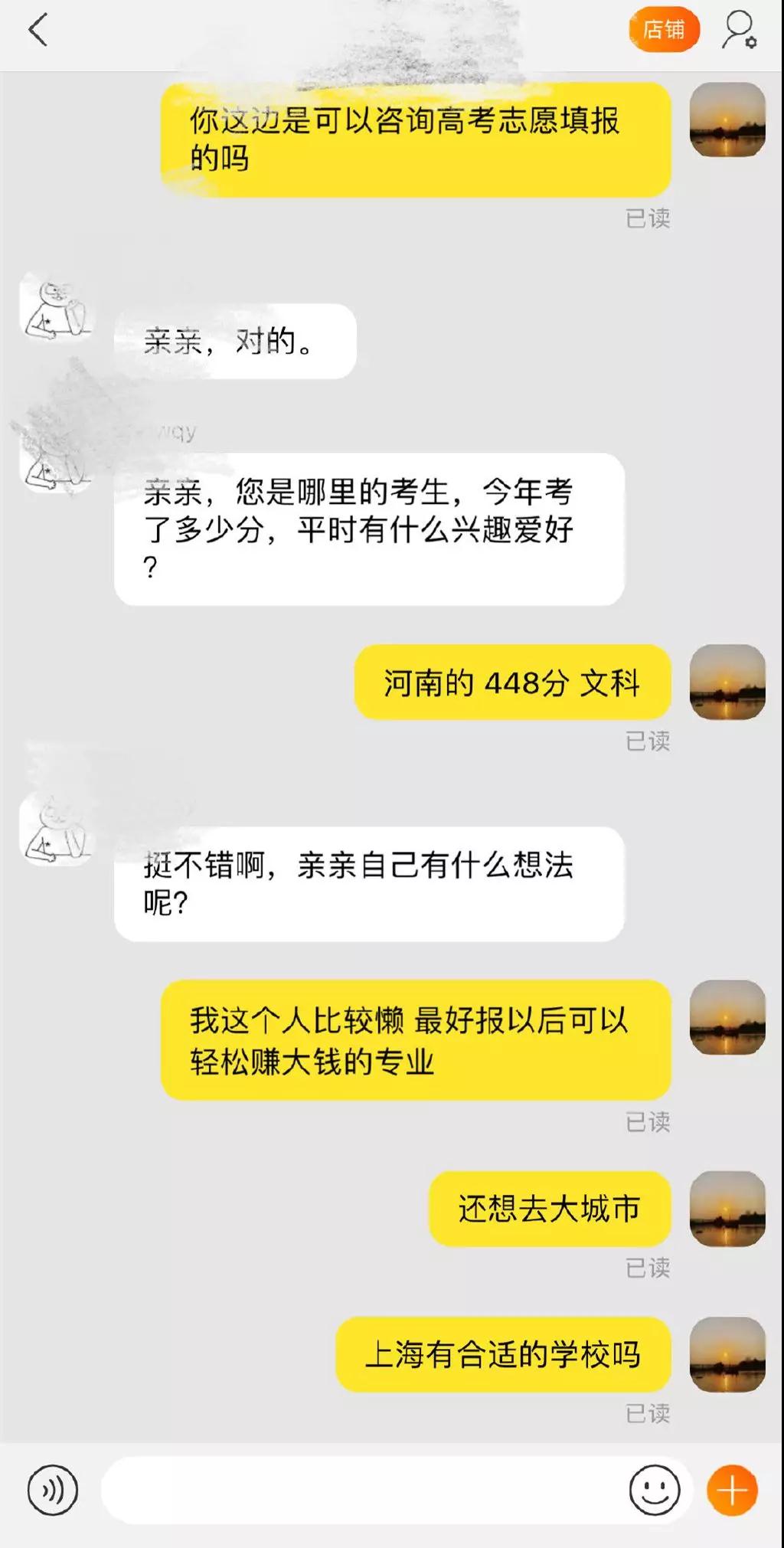Open the emoji picker
Viewport: 784px width, 1548px height.
tap(655, 1490)
